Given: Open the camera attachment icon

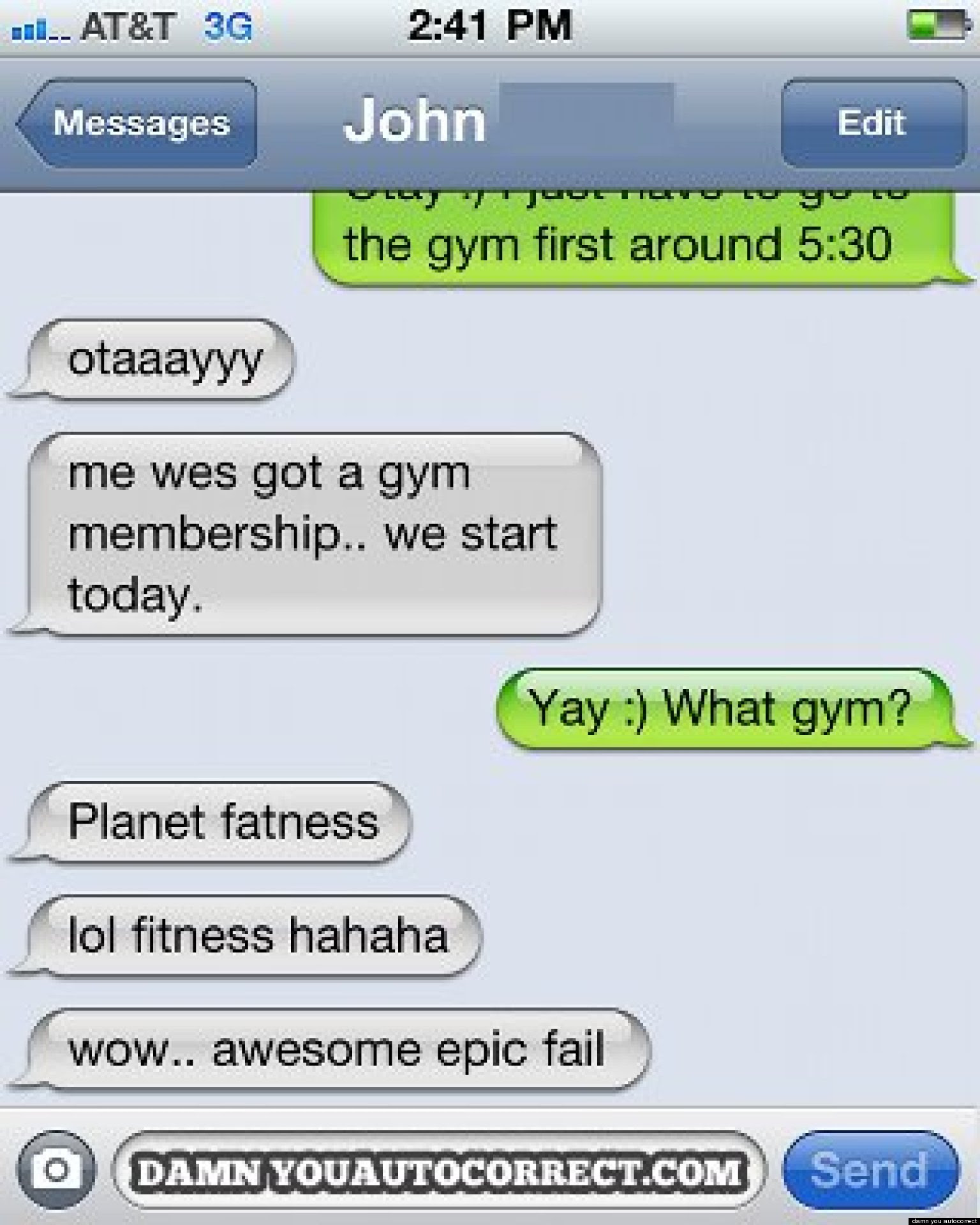Looking at the screenshot, I should (56, 1169).
